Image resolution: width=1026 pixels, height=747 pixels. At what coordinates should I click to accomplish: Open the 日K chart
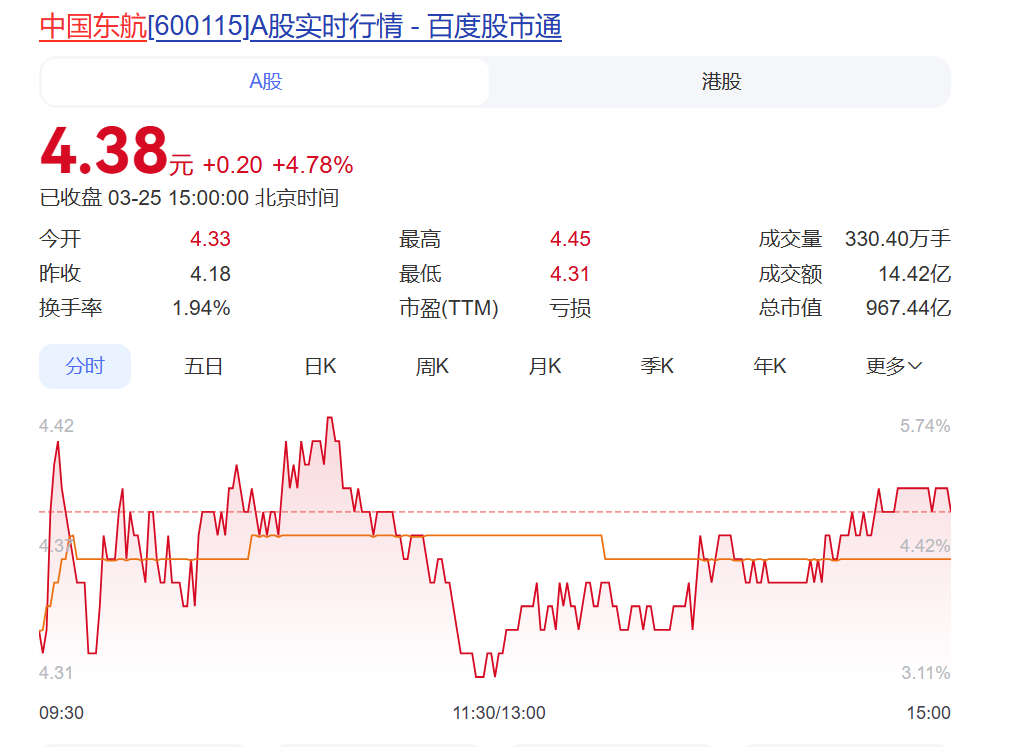(320, 366)
